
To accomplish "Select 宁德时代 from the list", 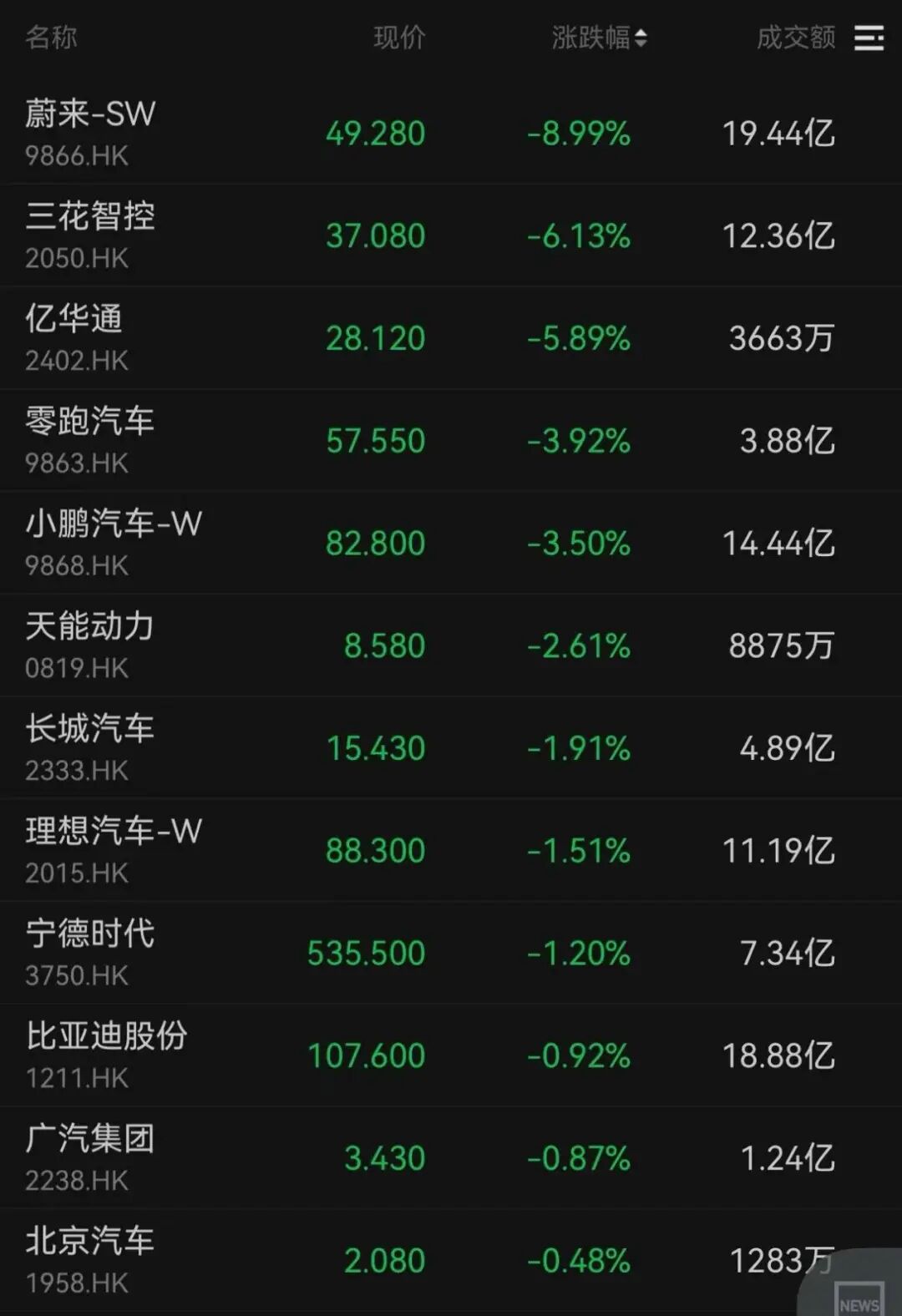I will click(90, 953).
